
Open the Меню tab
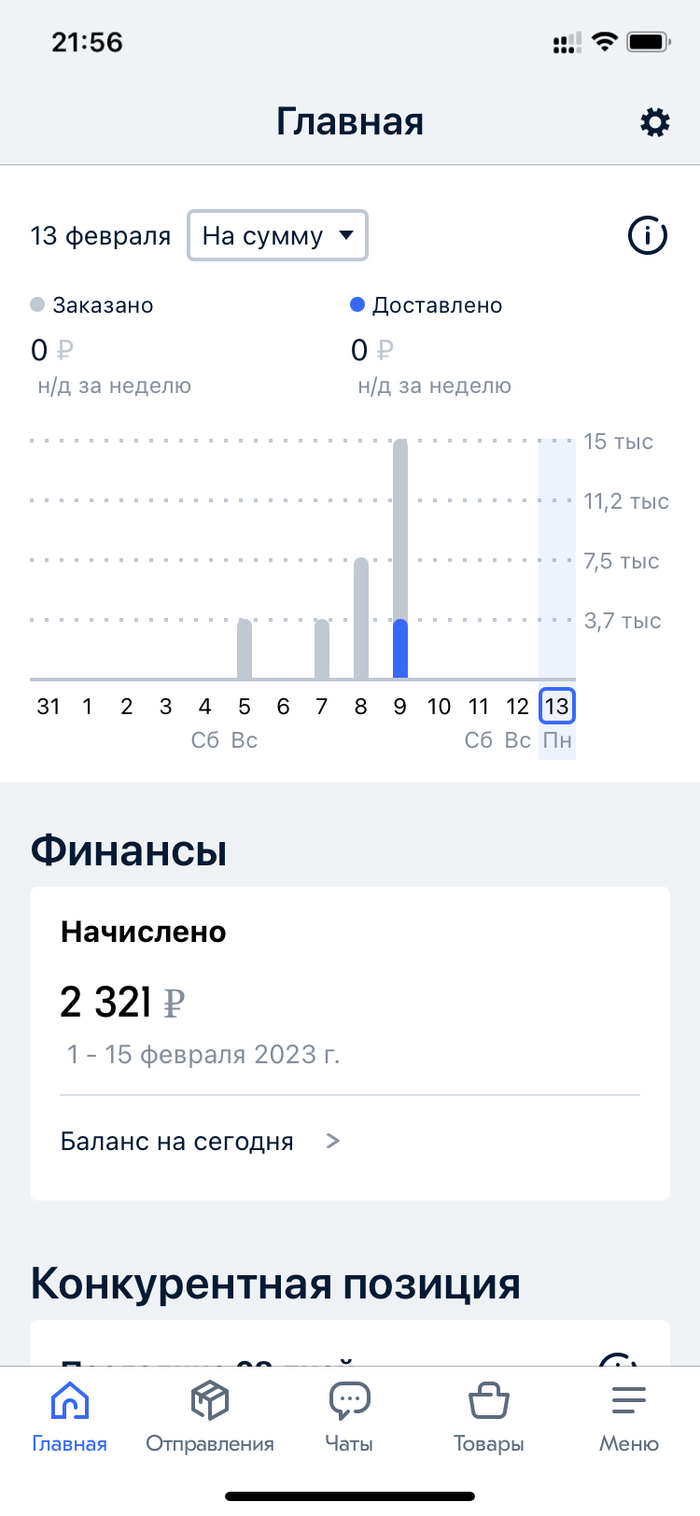(x=629, y=1416)
